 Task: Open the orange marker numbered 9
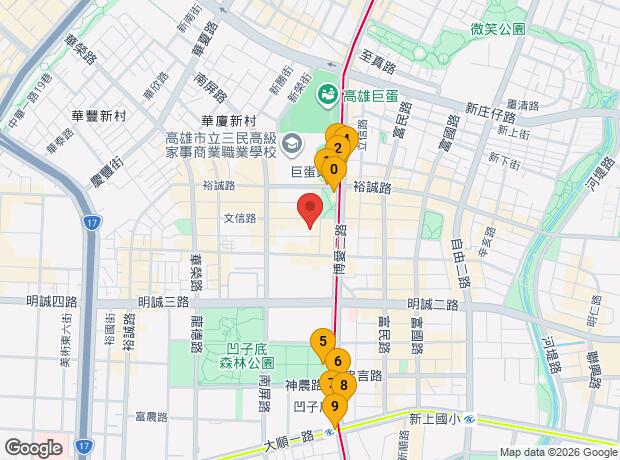pyautogui.click(x=334, y=406)
